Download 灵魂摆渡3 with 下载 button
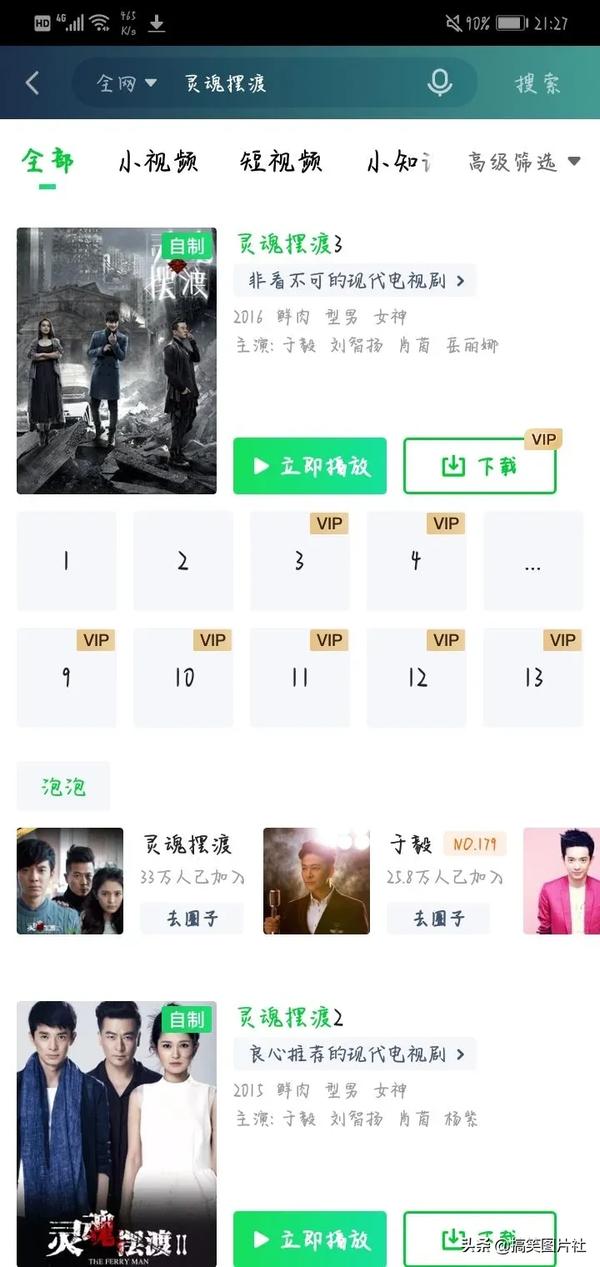 [480, 466]
